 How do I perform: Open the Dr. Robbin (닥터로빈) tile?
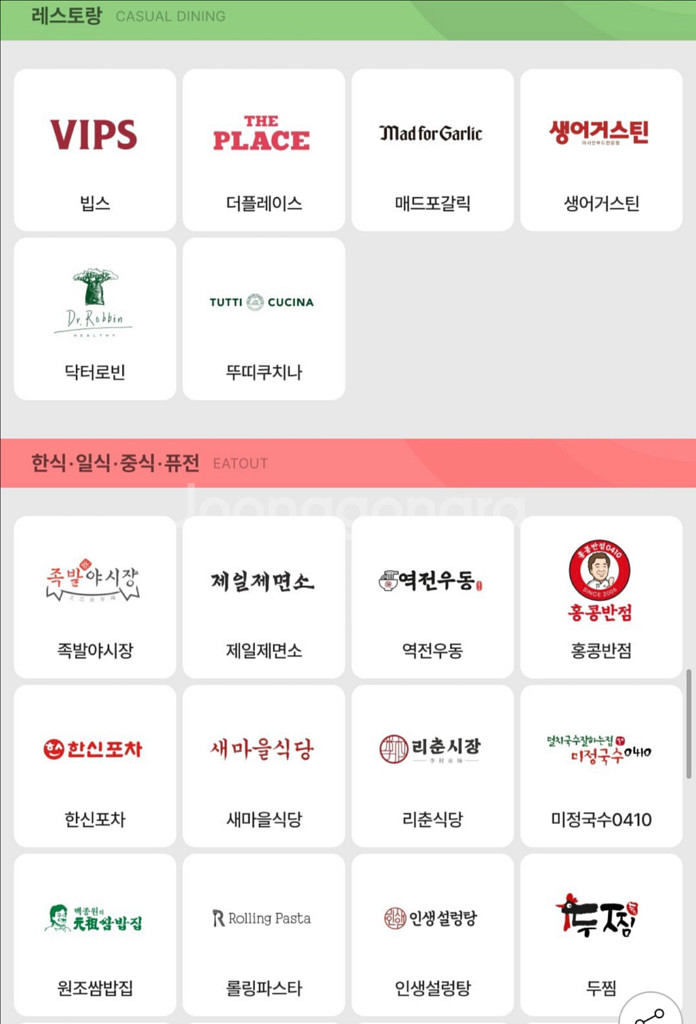pos(95,318)
